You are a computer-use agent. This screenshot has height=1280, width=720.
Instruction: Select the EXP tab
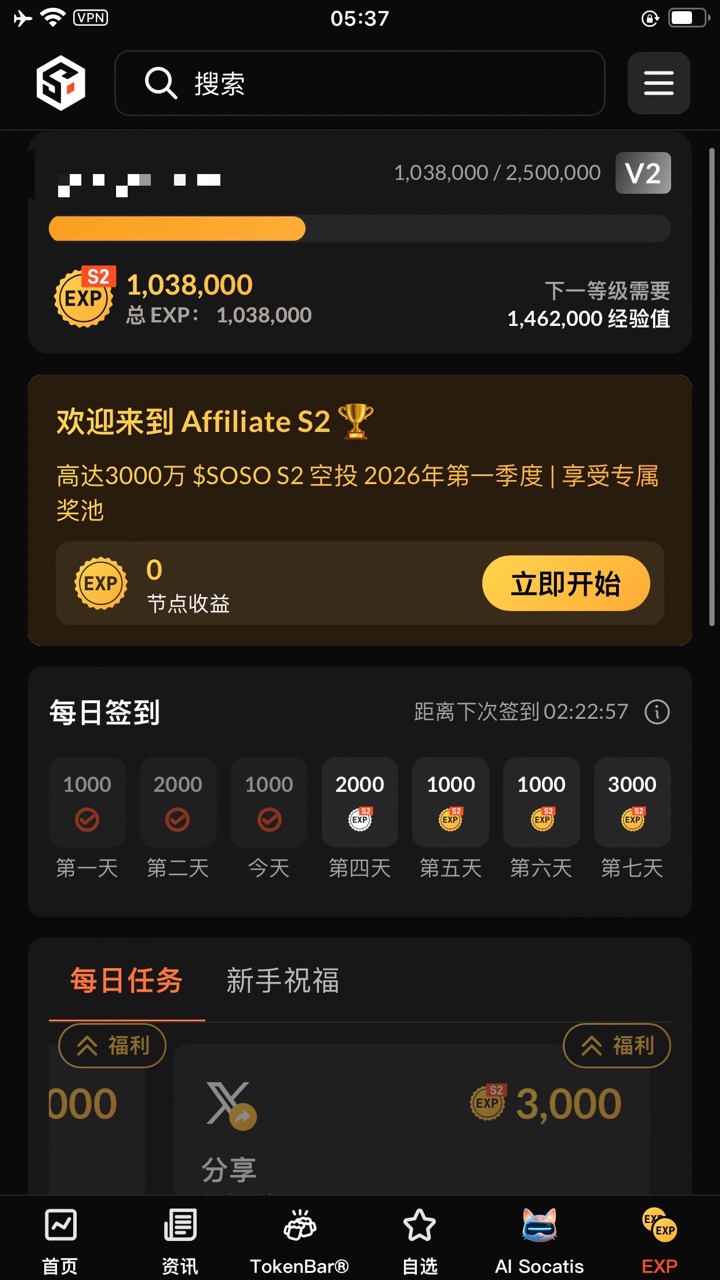point(660,1240)
